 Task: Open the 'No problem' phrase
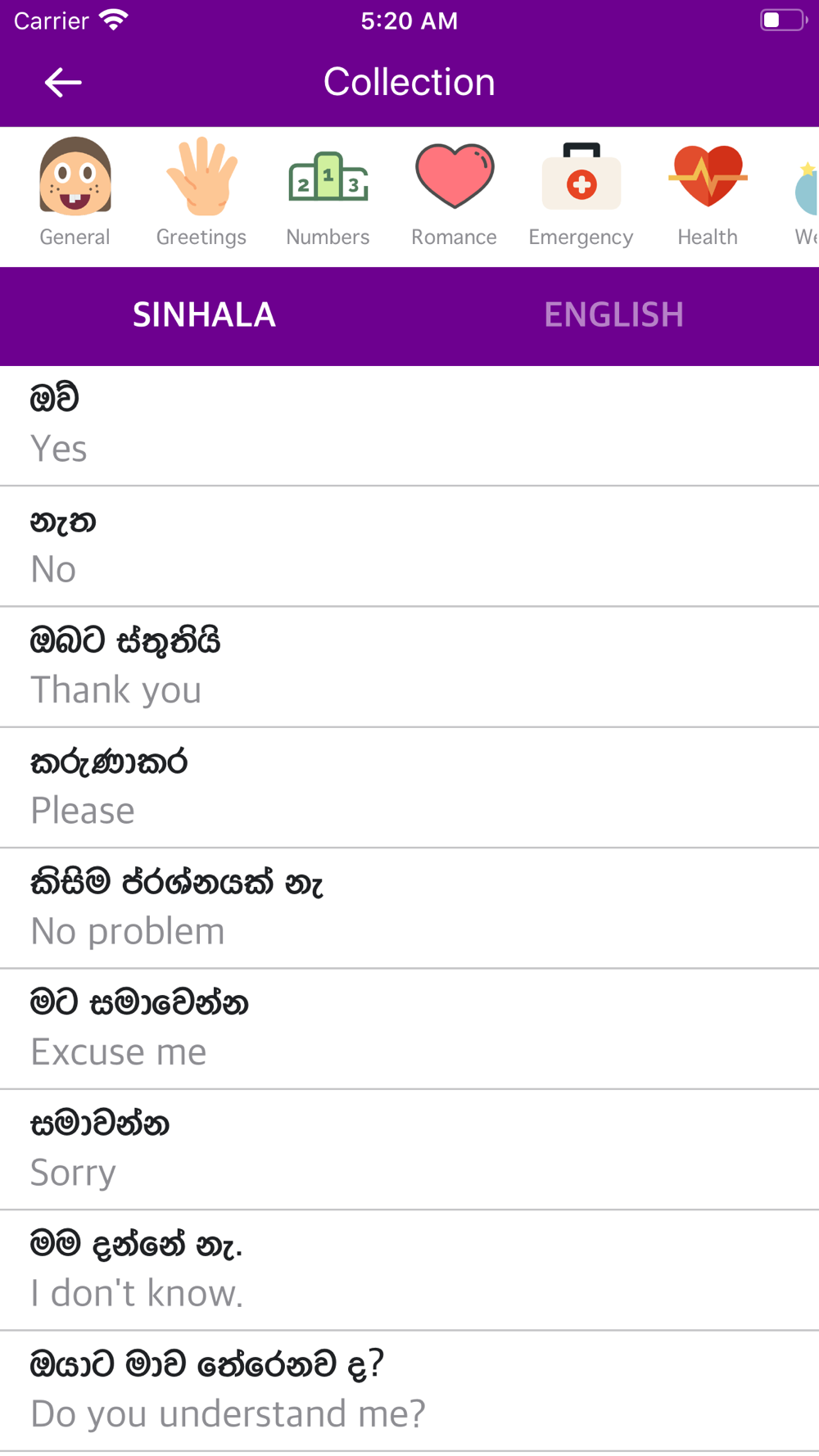point(409,908)
